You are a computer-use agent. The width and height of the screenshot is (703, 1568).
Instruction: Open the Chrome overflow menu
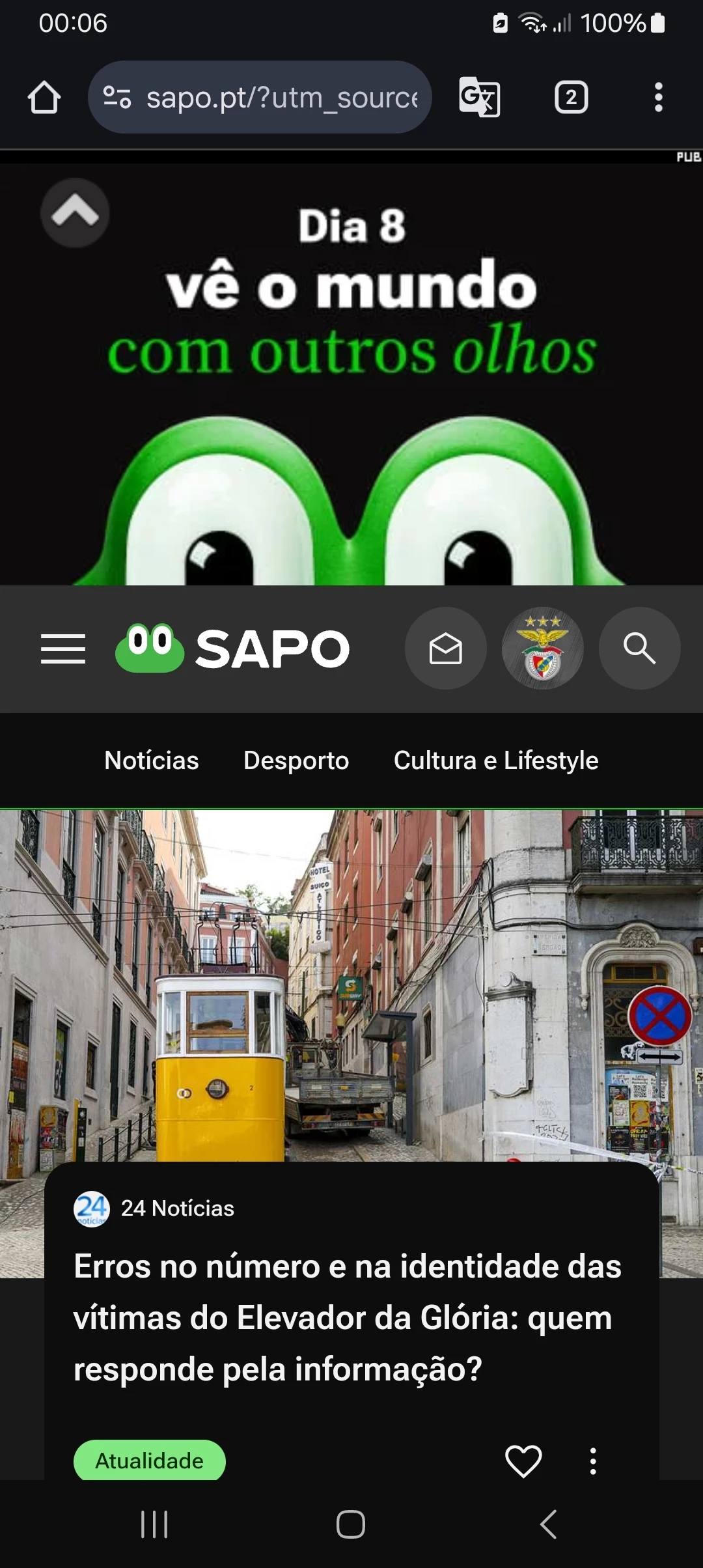(x=658, y=98)
